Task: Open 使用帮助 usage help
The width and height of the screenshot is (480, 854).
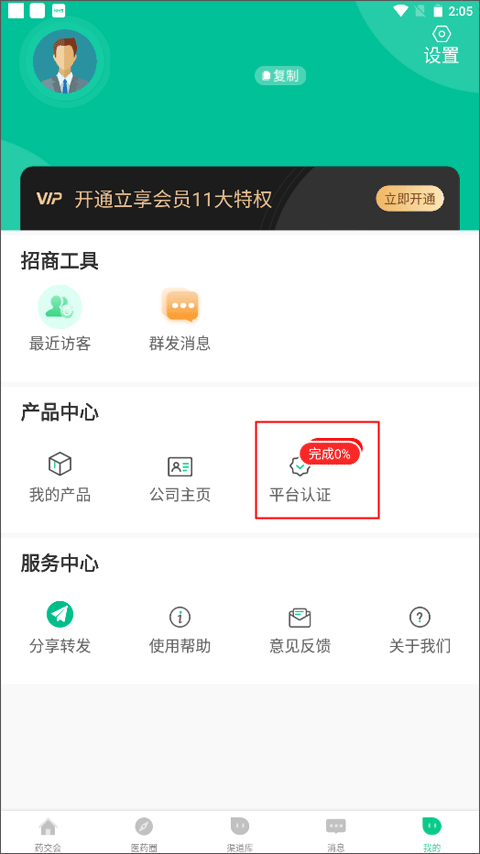Action: pyautogui.click(x=180, y=627)
